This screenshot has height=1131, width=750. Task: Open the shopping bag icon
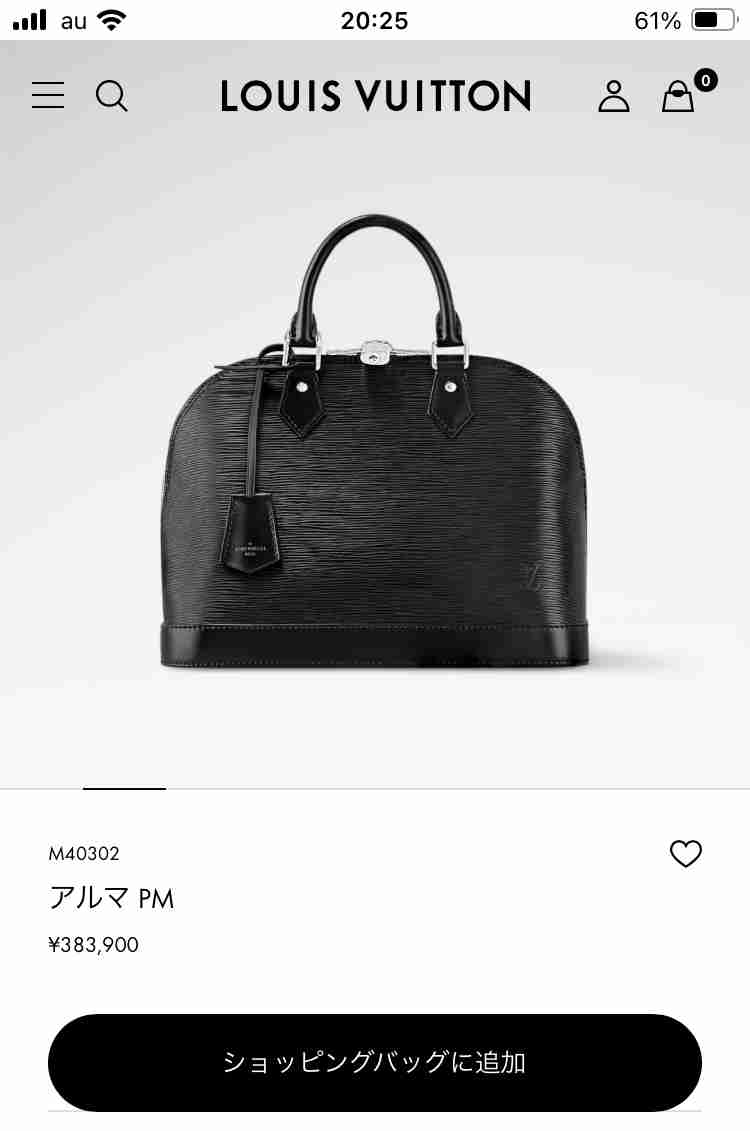[x=677, y=98]
